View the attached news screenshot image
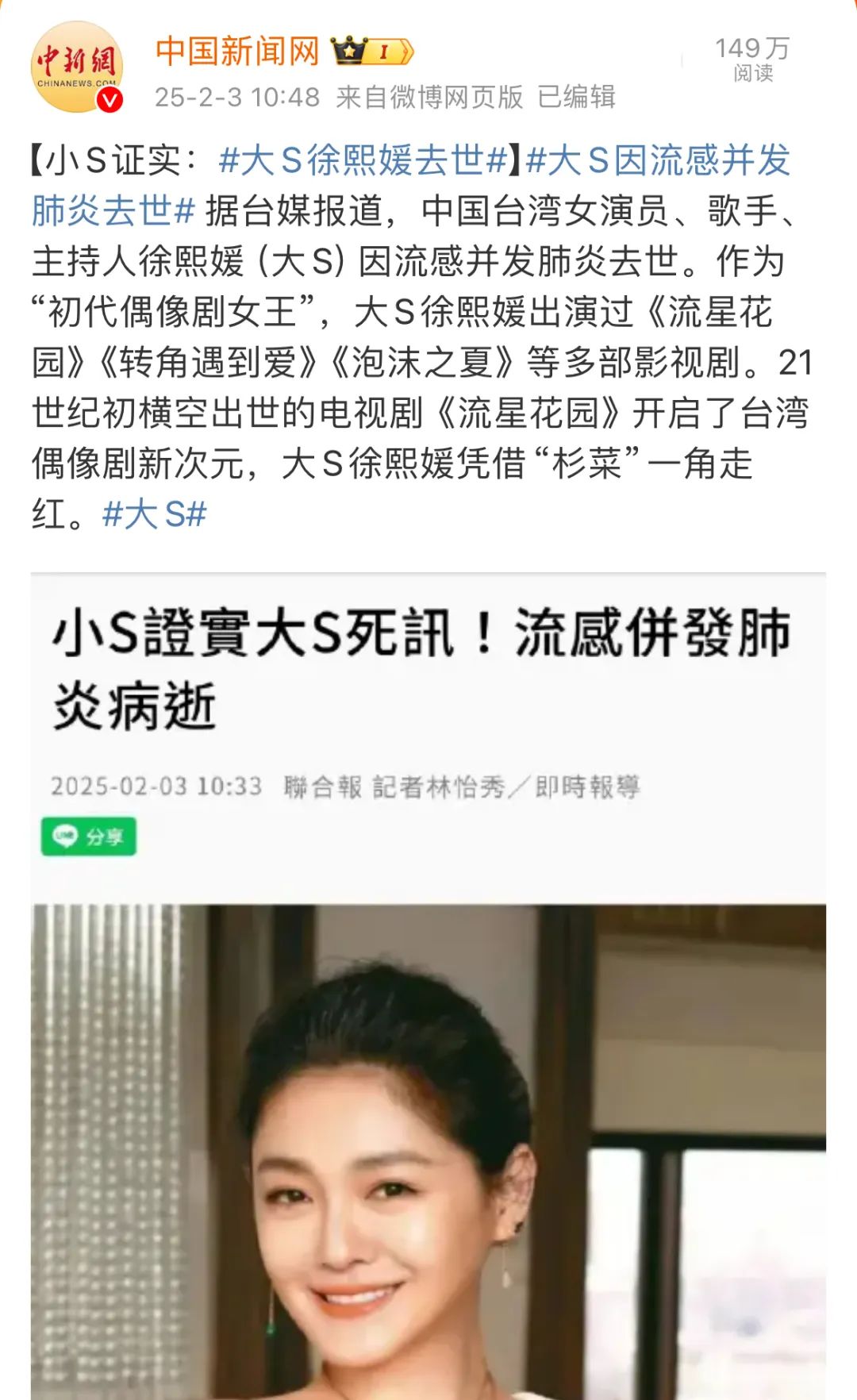 tap(428, 984)
